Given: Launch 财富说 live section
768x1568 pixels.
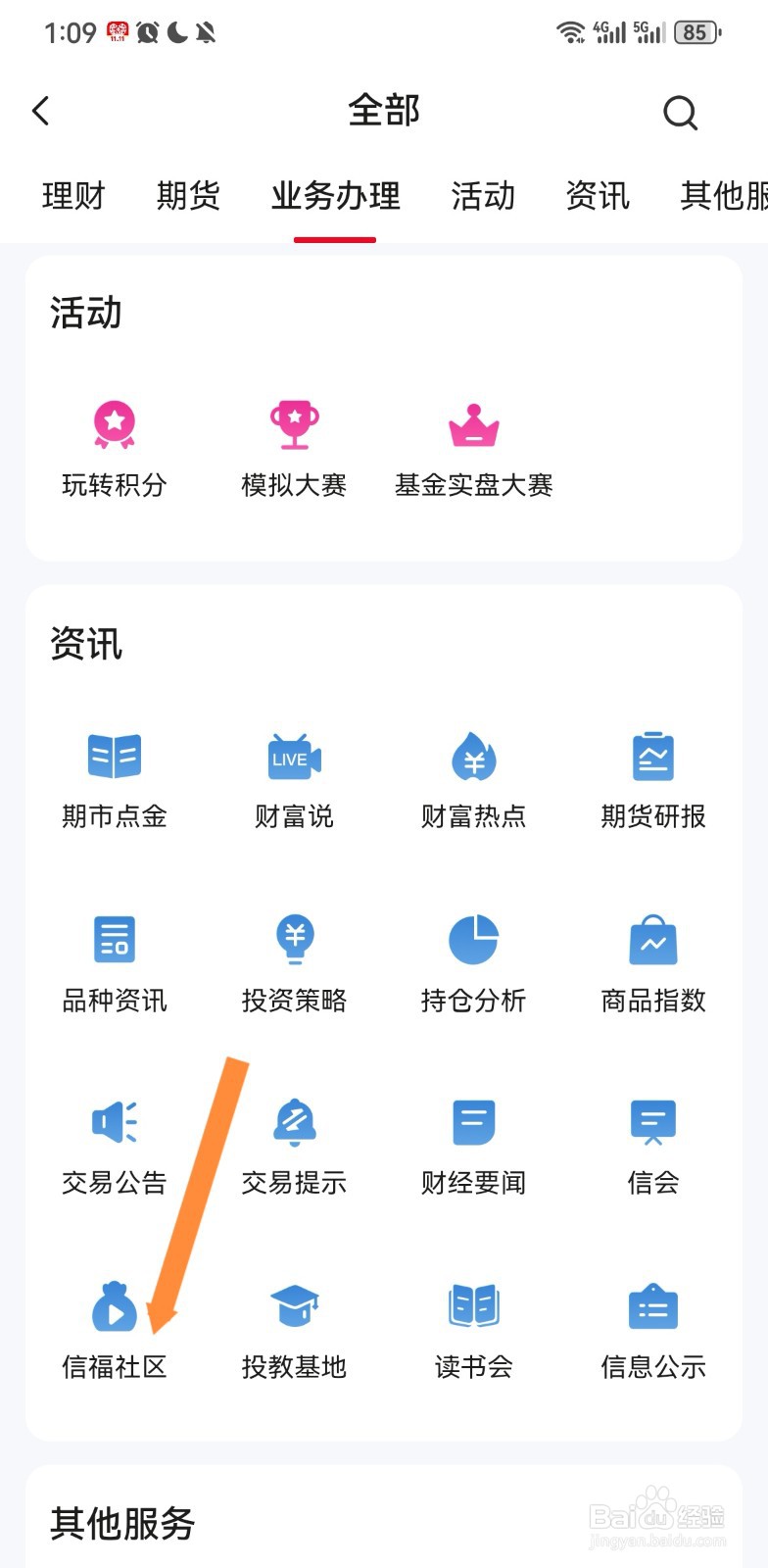Looking at the screenshot, I should [294, 779].
